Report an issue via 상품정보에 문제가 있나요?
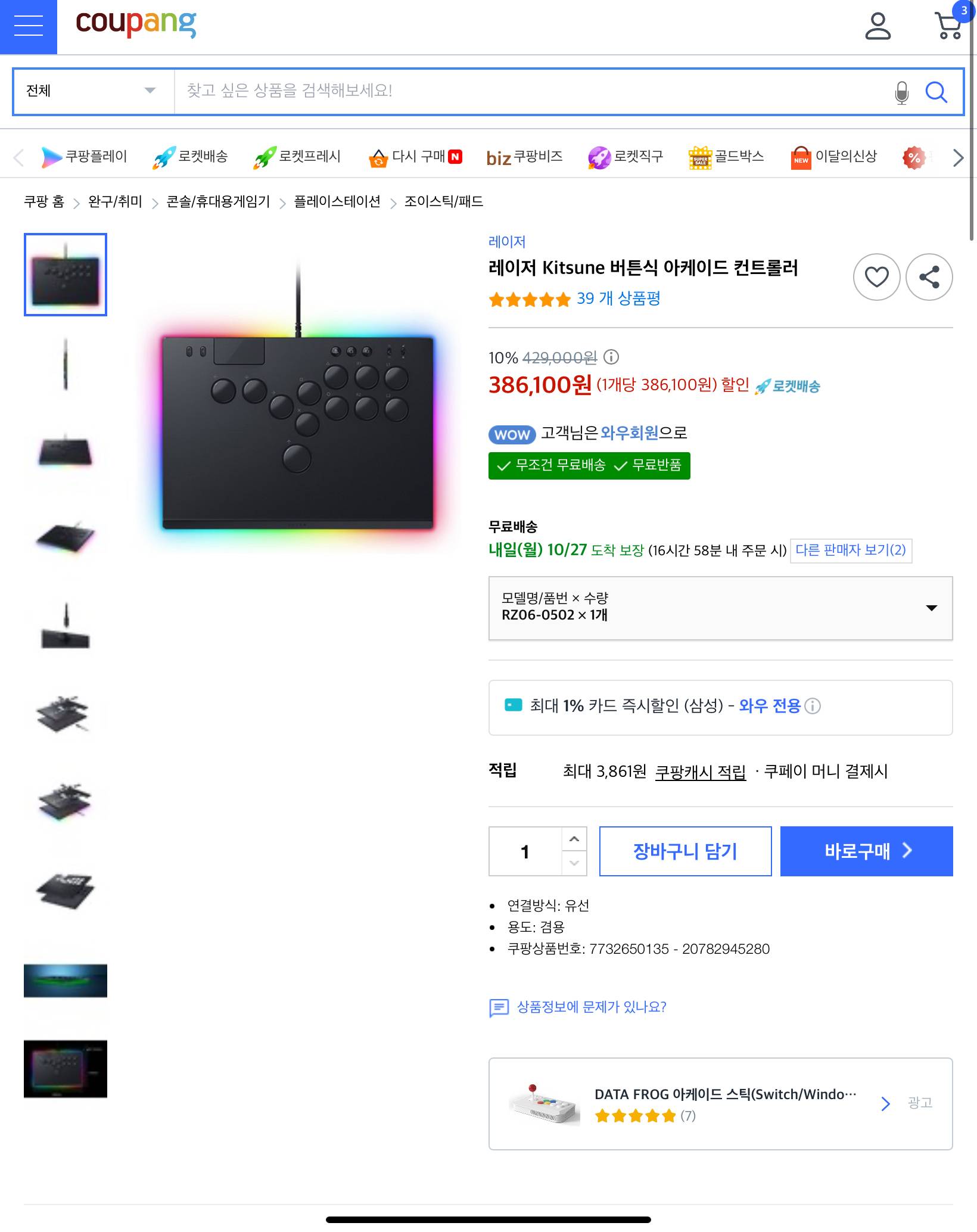Screen dimensions: 977x1232 (x=590, y=1007)
